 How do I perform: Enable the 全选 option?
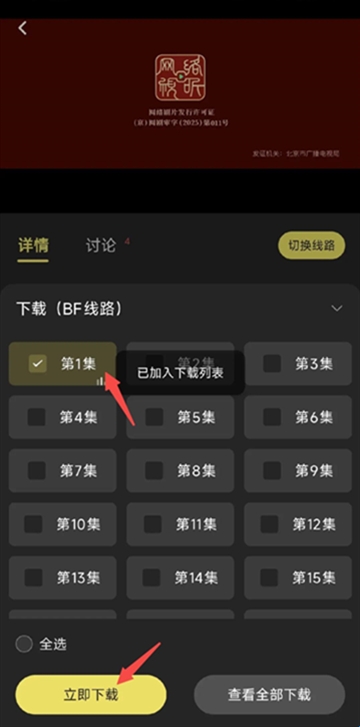point(41,644)
